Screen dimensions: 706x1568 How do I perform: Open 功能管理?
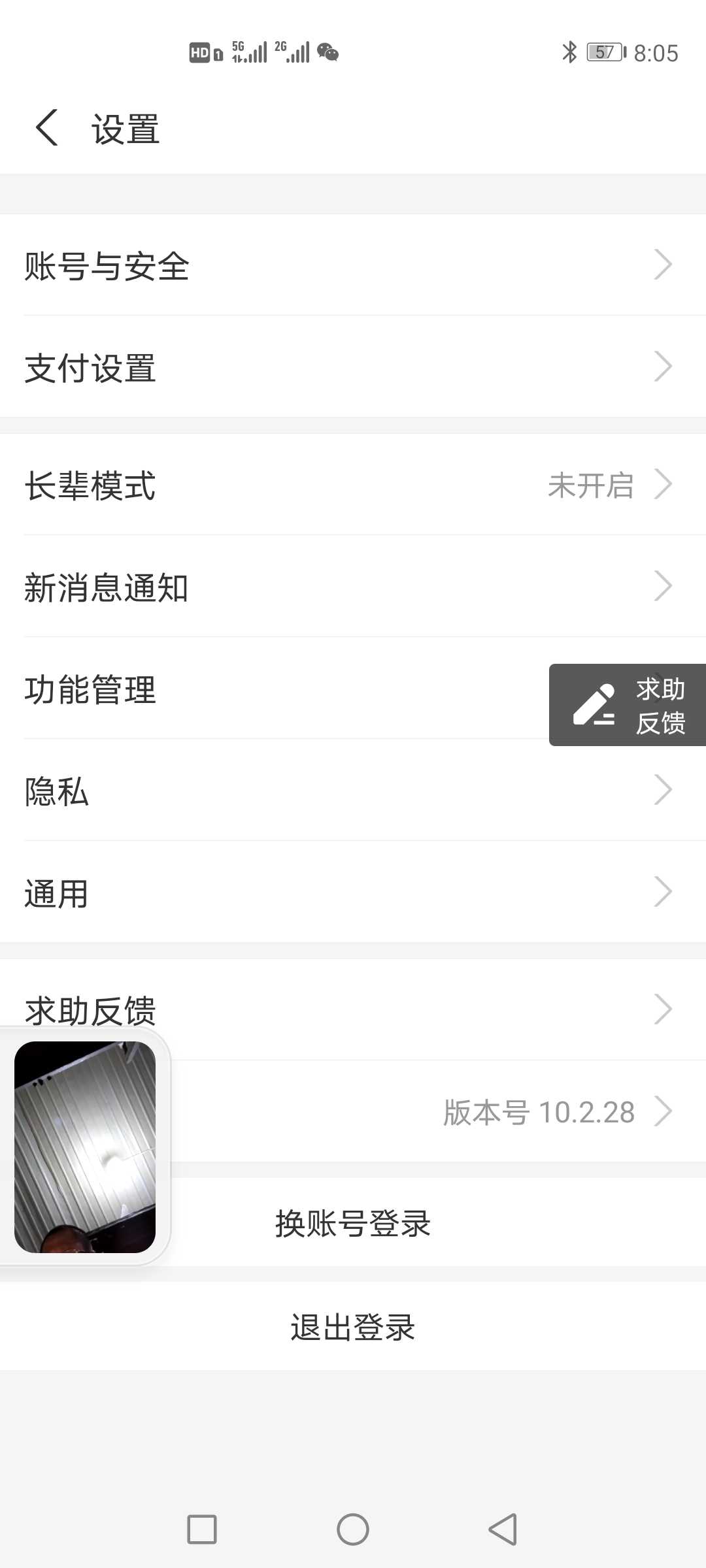click(x=275, y=688)
